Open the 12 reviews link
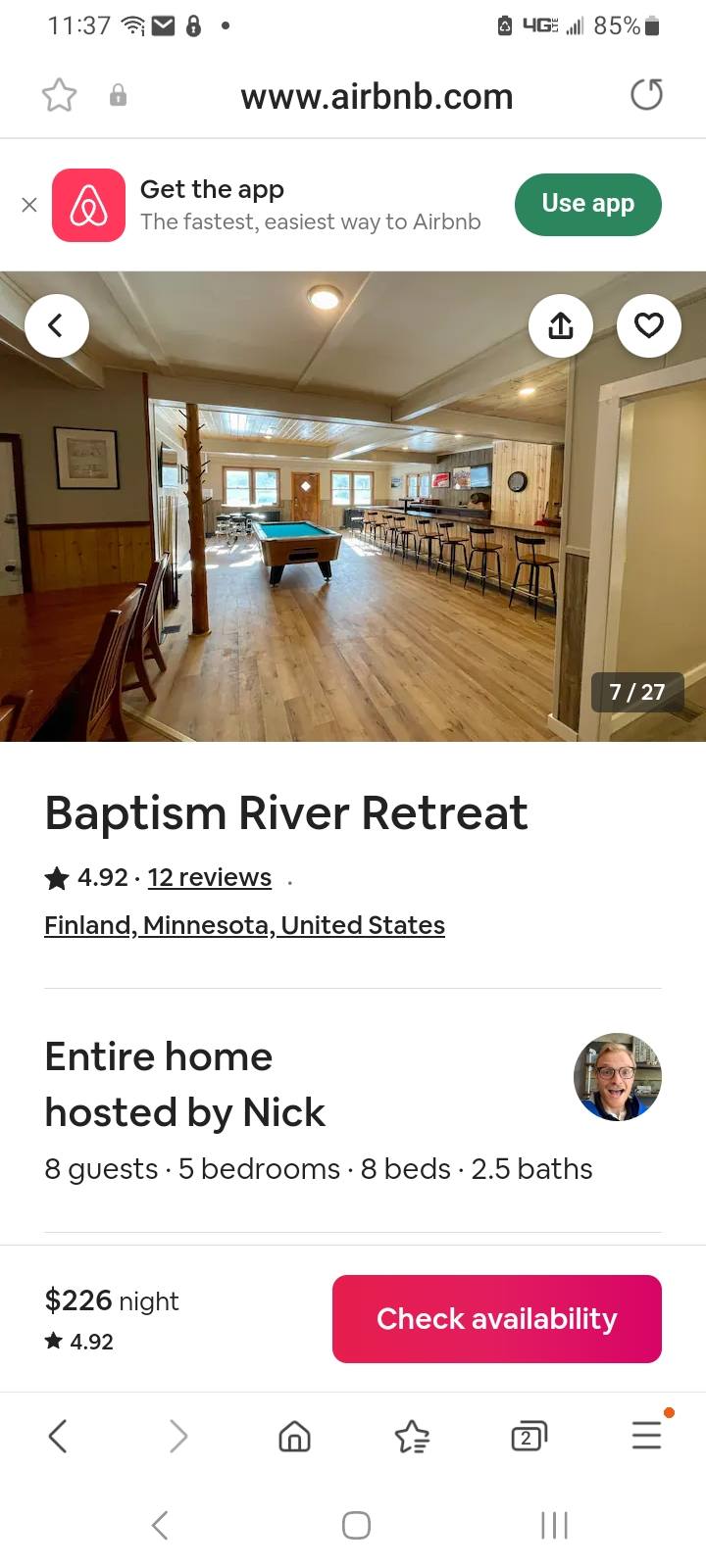 pos(210,877)
